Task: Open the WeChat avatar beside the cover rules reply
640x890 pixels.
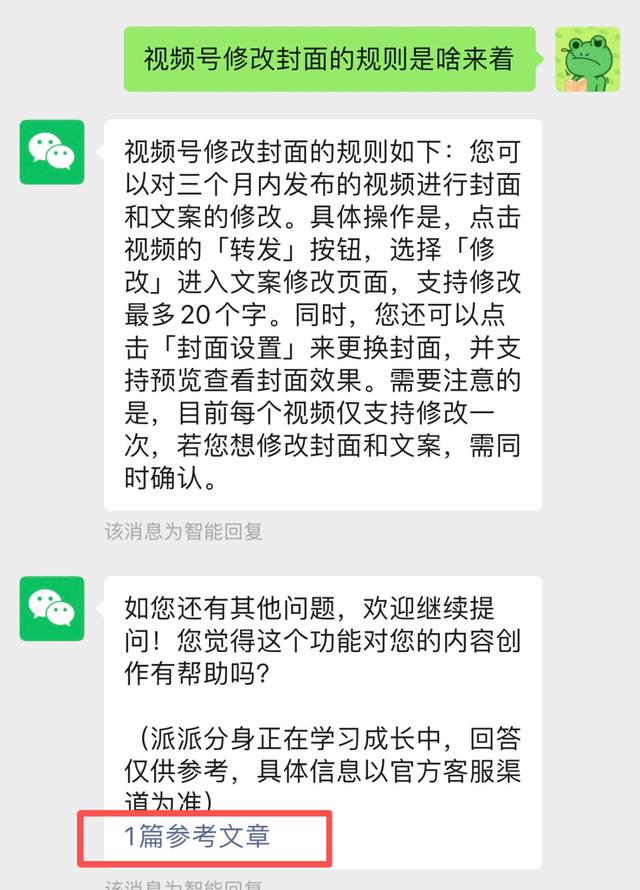Action: [52, 152]
